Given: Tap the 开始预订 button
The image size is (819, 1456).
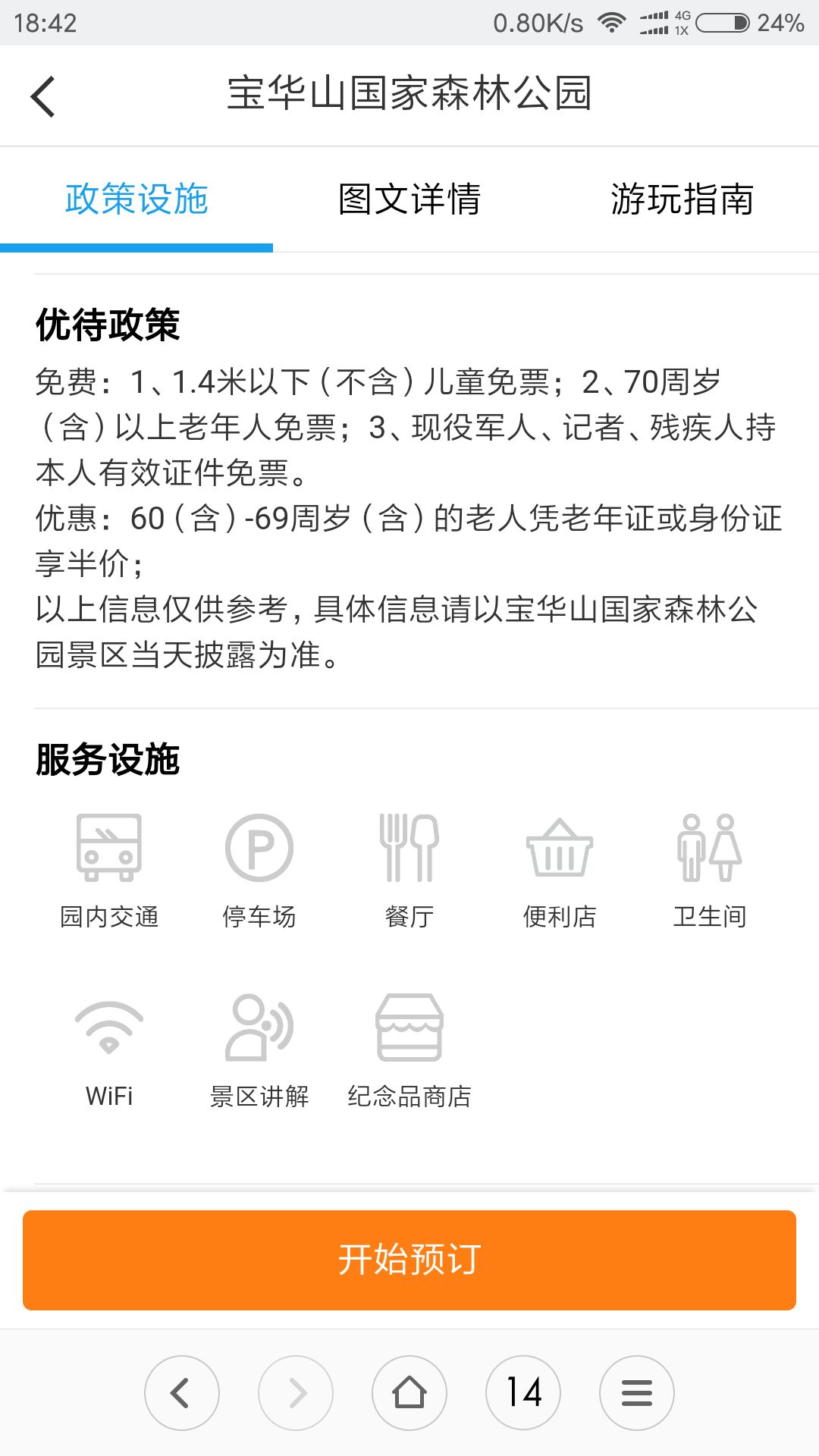Looking at the screenshot, I should 409,1260.
